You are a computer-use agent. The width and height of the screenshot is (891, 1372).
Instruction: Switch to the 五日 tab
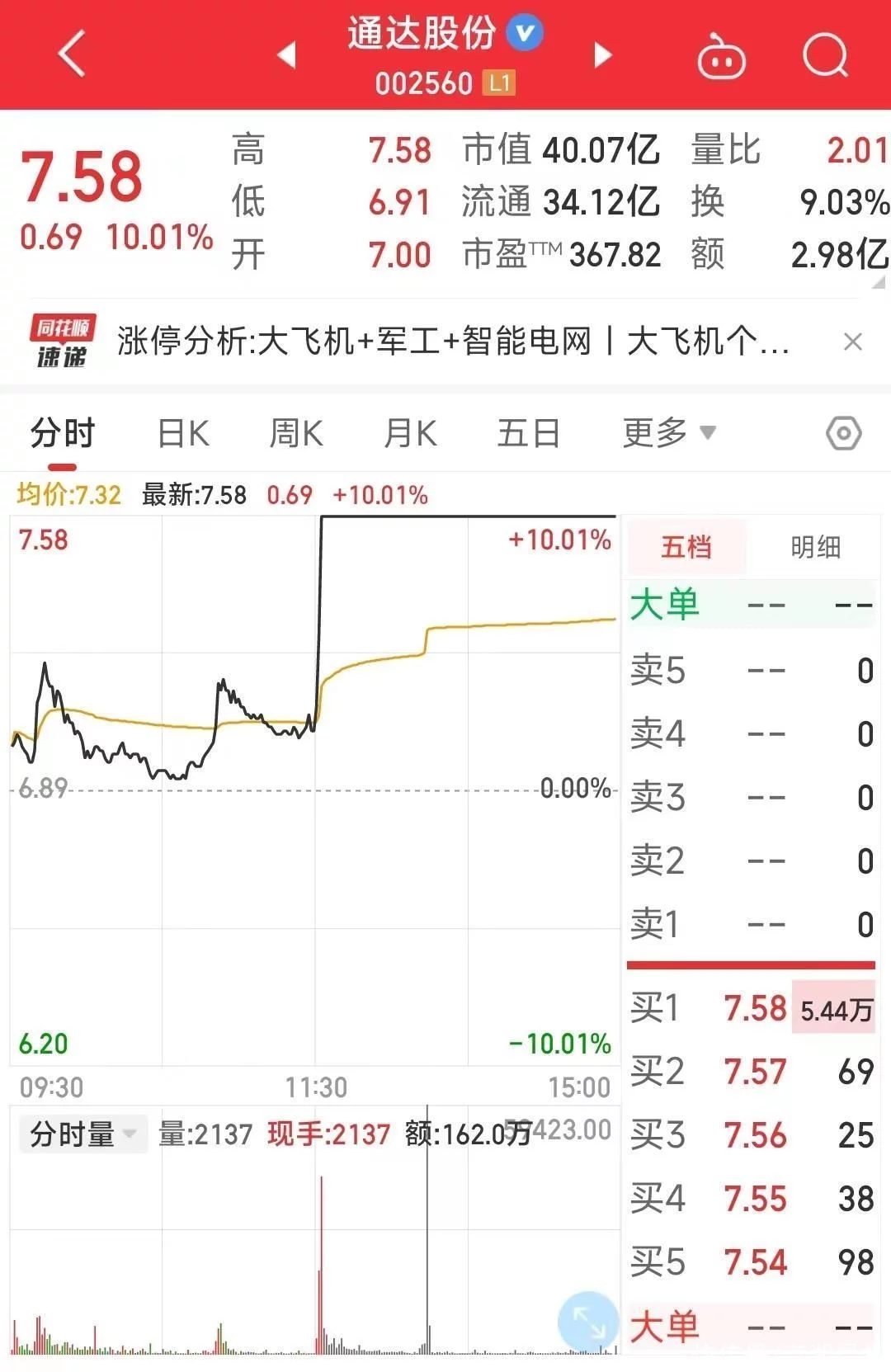coord(529,433)
